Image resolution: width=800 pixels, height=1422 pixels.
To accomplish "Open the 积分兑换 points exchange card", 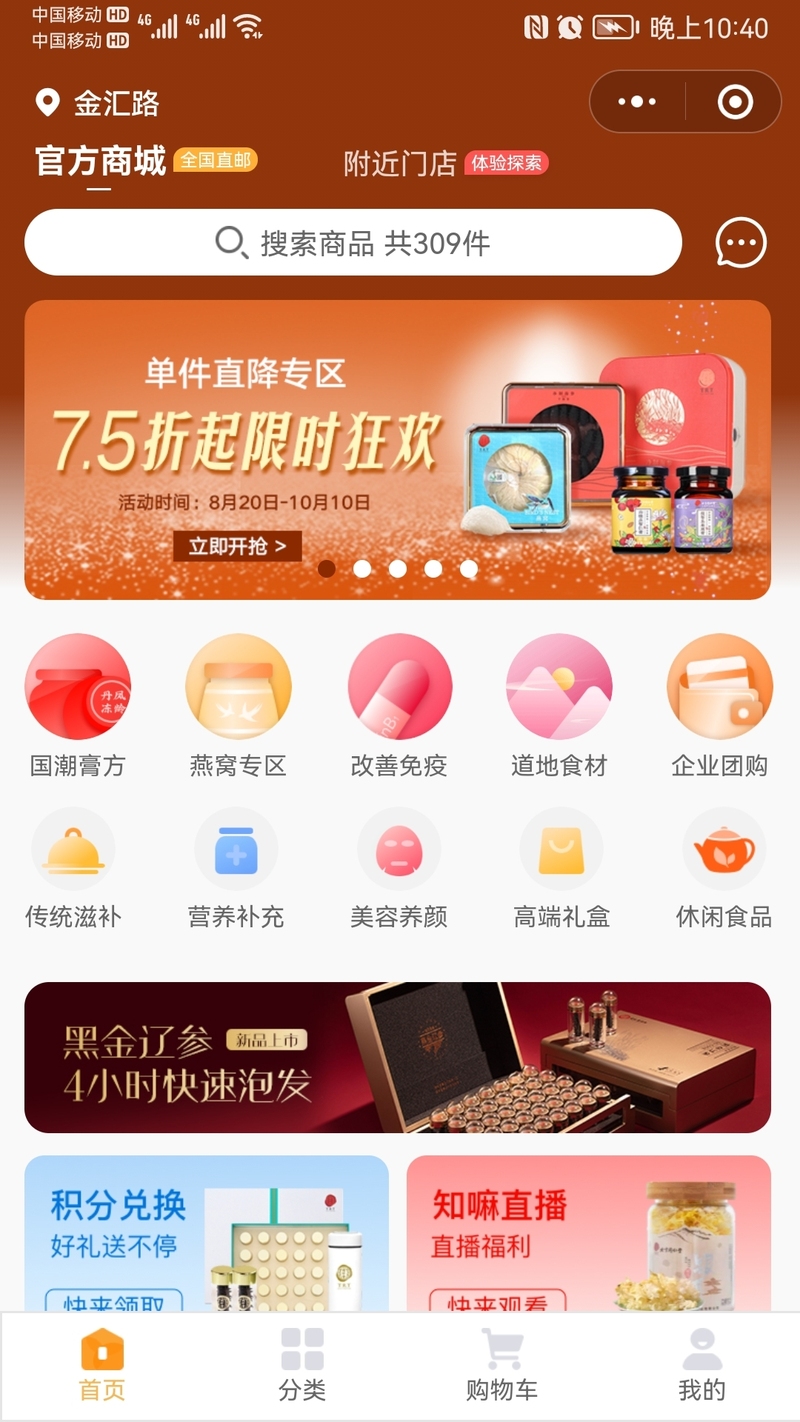I will click(x=206, y=1233).
